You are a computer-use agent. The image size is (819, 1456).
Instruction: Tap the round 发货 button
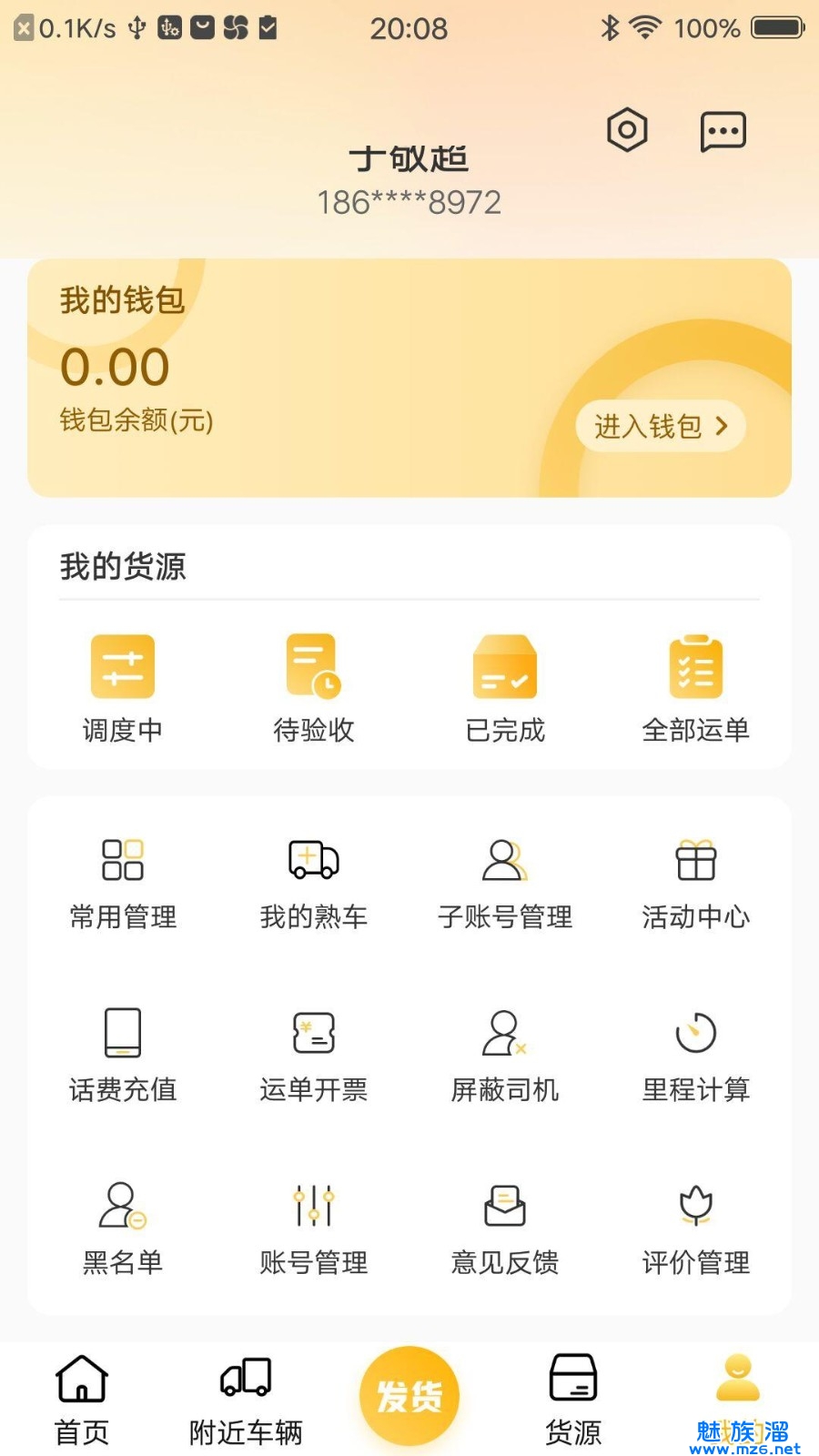pyautogui.click(x=409, y=1396)
